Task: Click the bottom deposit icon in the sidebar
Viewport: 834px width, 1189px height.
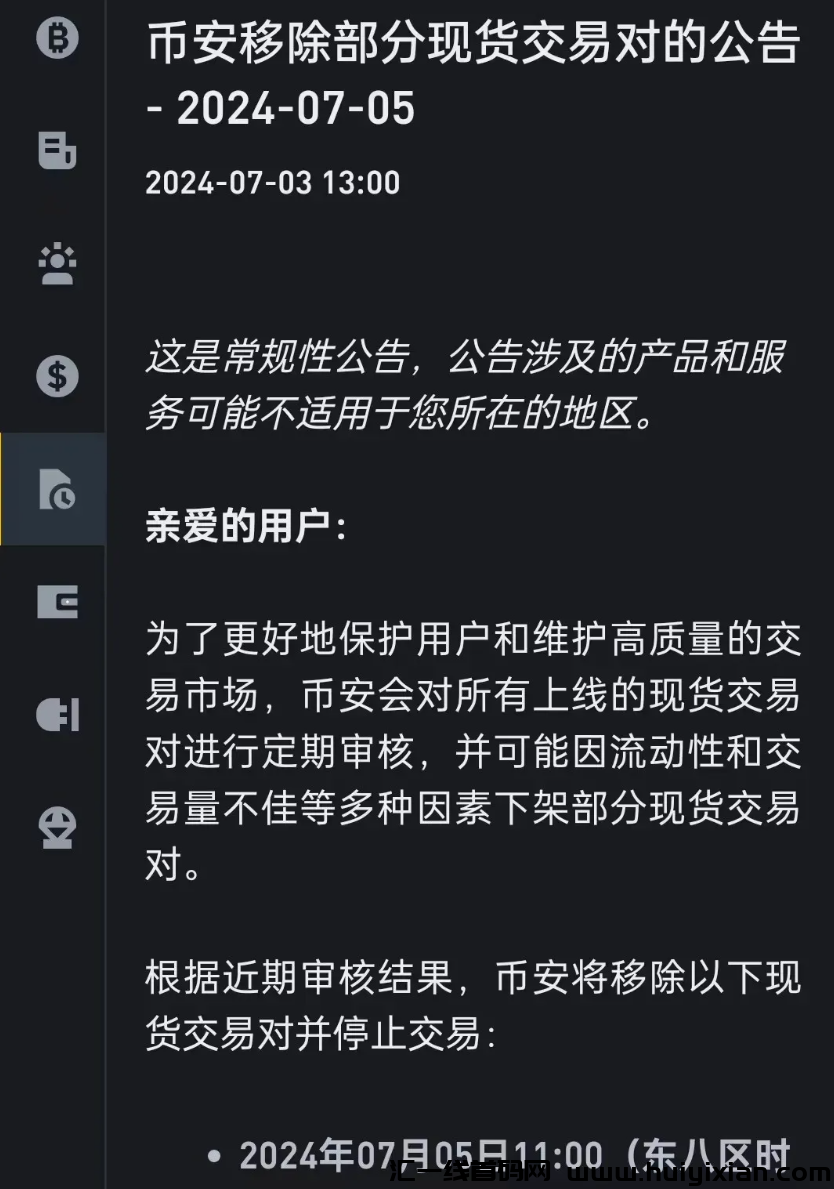Action: pyautogui.click(x=57, y=828)
